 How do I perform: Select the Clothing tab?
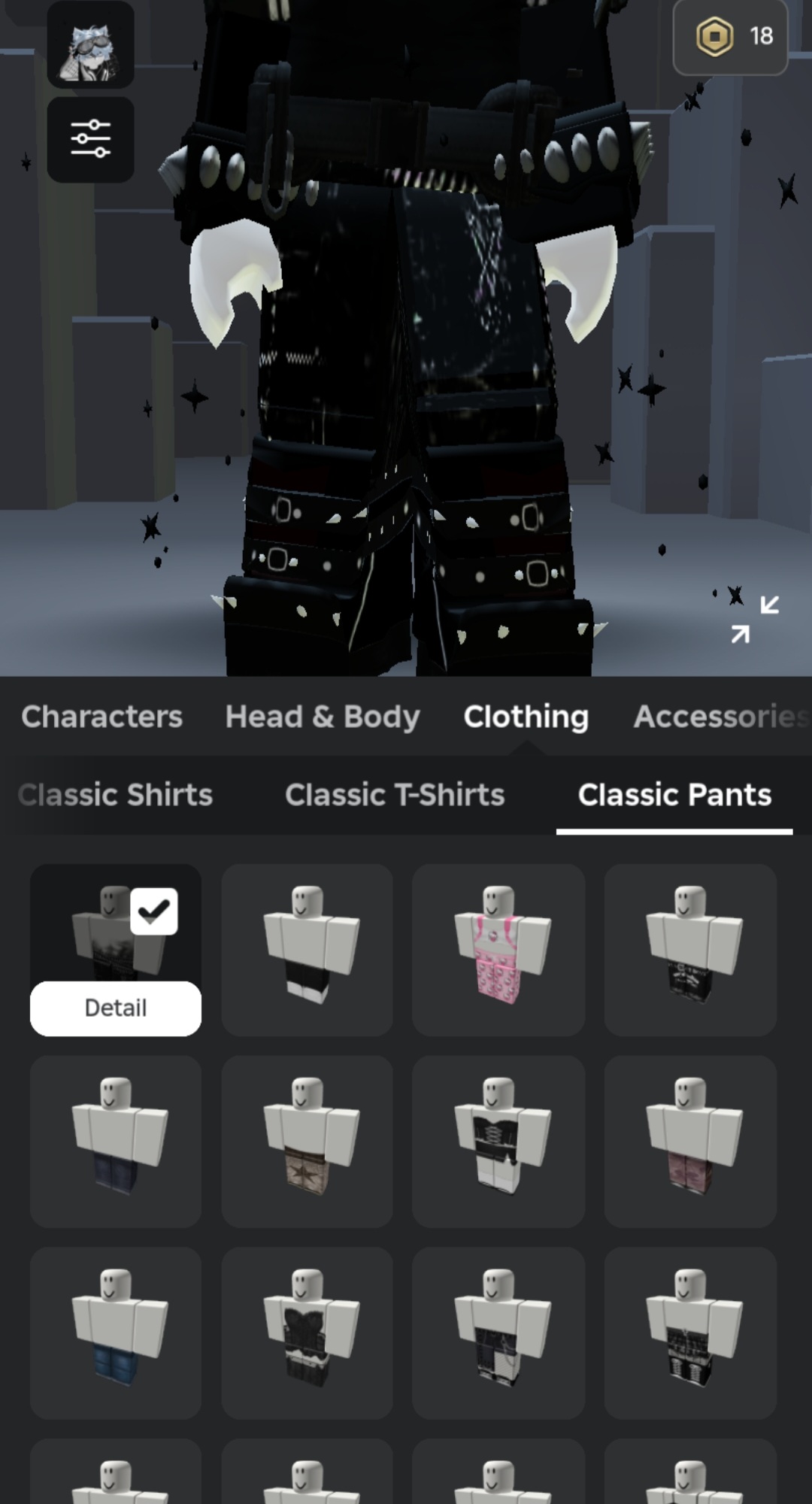[x=526, y=717]
